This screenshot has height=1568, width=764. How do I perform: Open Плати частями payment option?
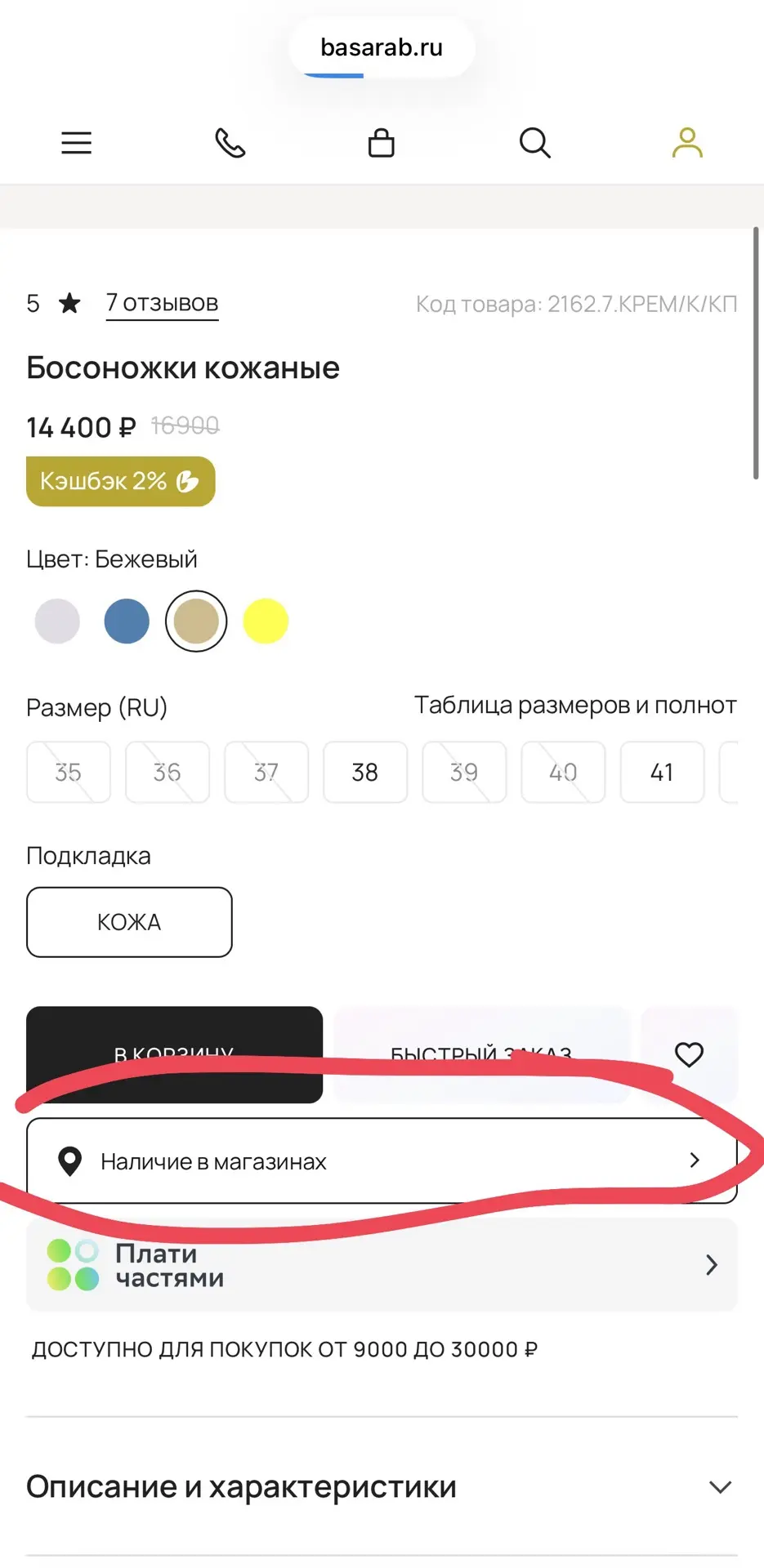tap(382, 1265)
